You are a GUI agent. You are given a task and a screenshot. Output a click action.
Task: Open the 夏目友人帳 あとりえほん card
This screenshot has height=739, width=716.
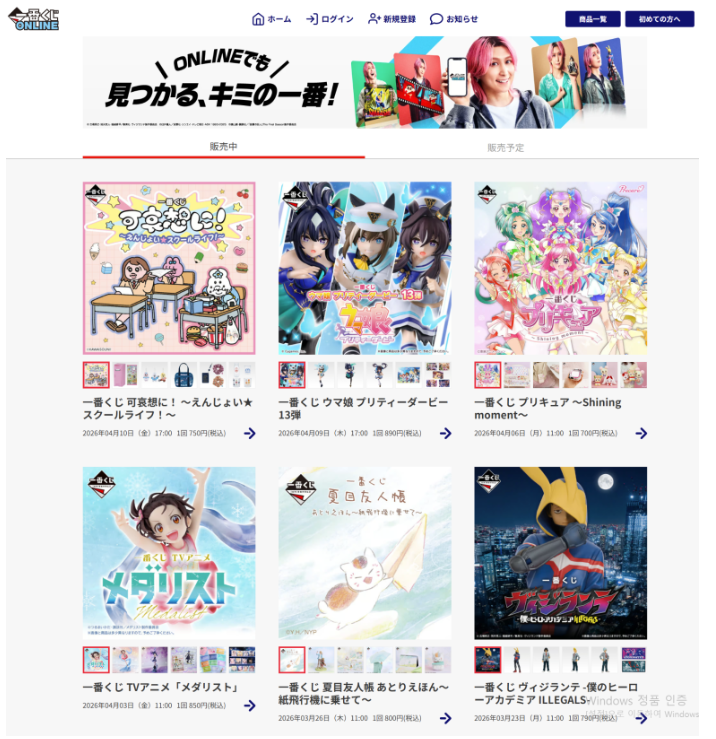(x=364, y=553)
